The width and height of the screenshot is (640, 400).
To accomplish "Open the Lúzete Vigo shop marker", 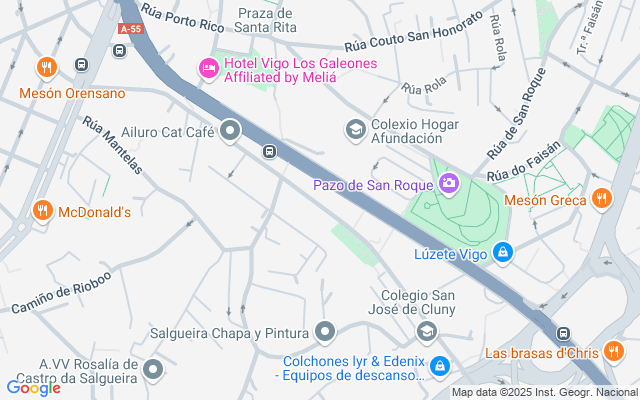I will [x=503, y=253].
